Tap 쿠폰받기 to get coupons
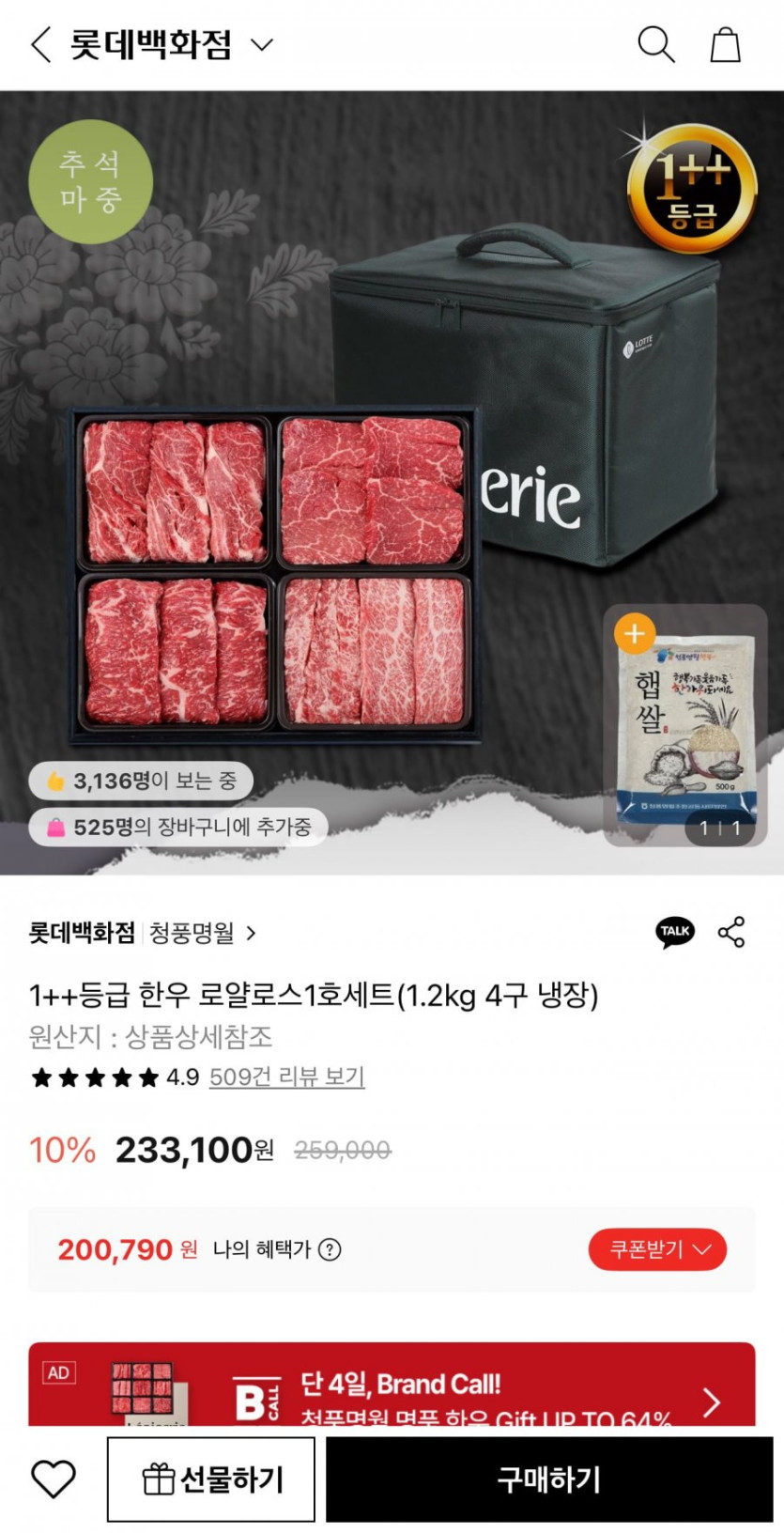Image resolution: width=784 pixels, height=1533 pixels. (x=657, y=1249)
